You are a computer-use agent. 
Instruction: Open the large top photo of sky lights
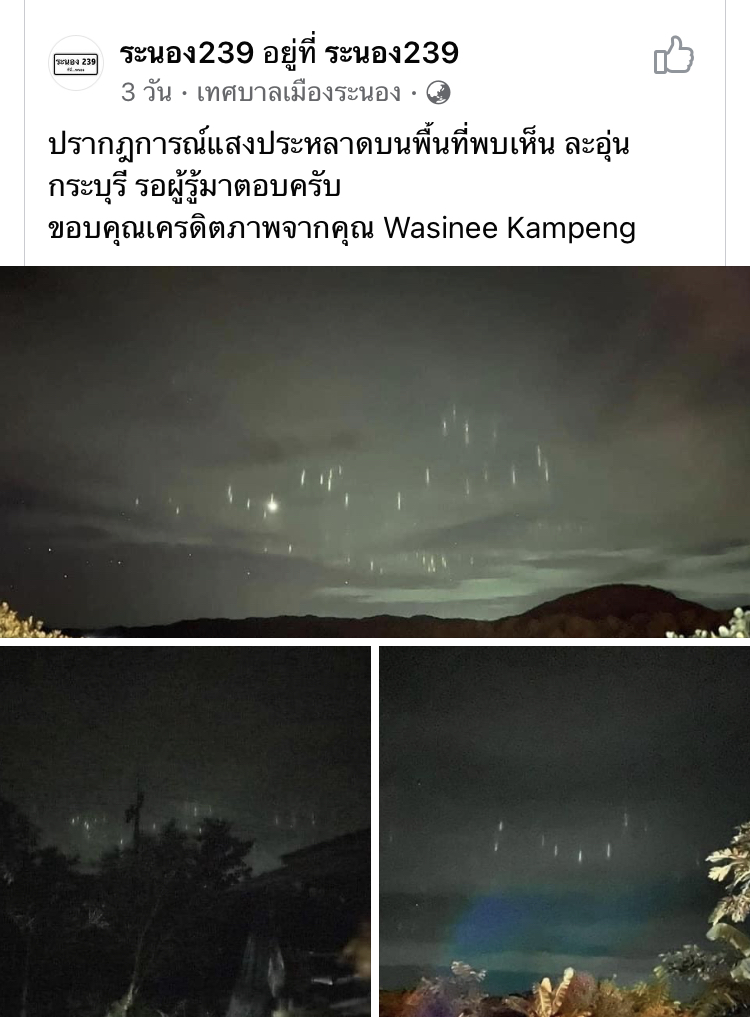click(375, 450)
